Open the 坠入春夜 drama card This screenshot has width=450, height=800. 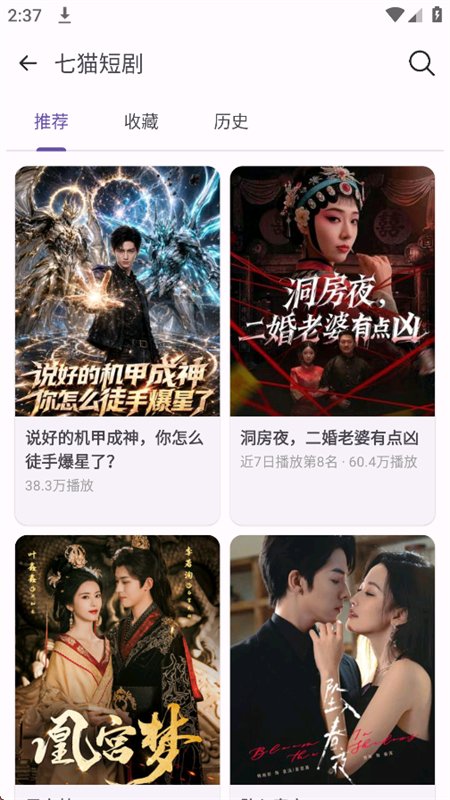[333, 667]
